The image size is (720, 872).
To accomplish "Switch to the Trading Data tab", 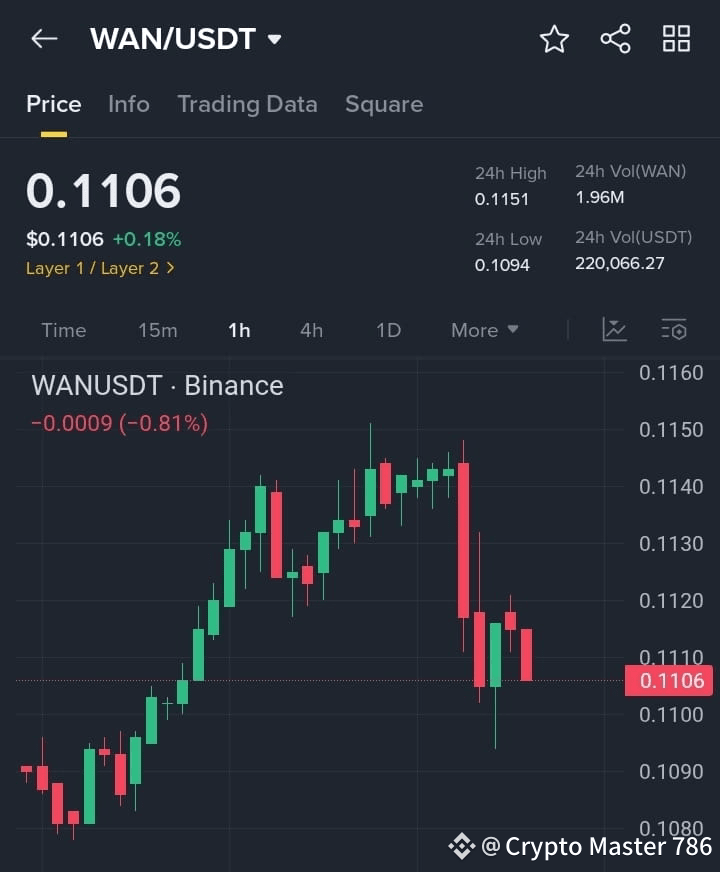I will pyautogui.click(x=247, y=104).
